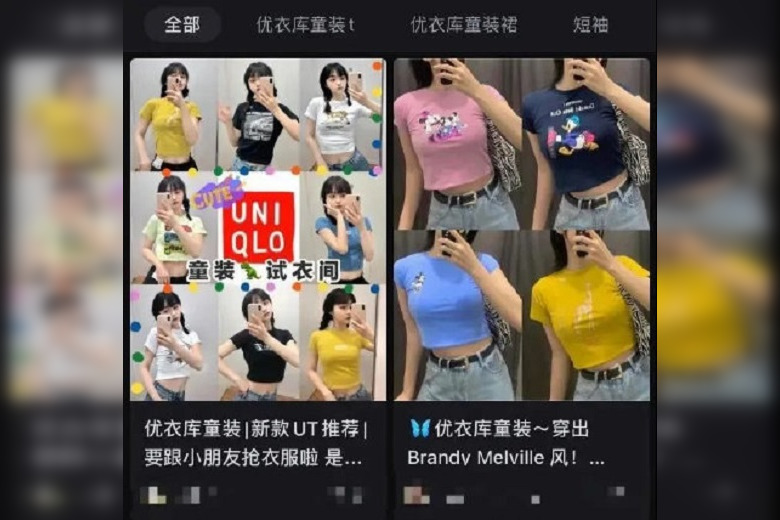Open the 新款UT推荐 Uniqlo post
Screen dimensions: 780x520
pyautogui.click(x=257, y=230)
